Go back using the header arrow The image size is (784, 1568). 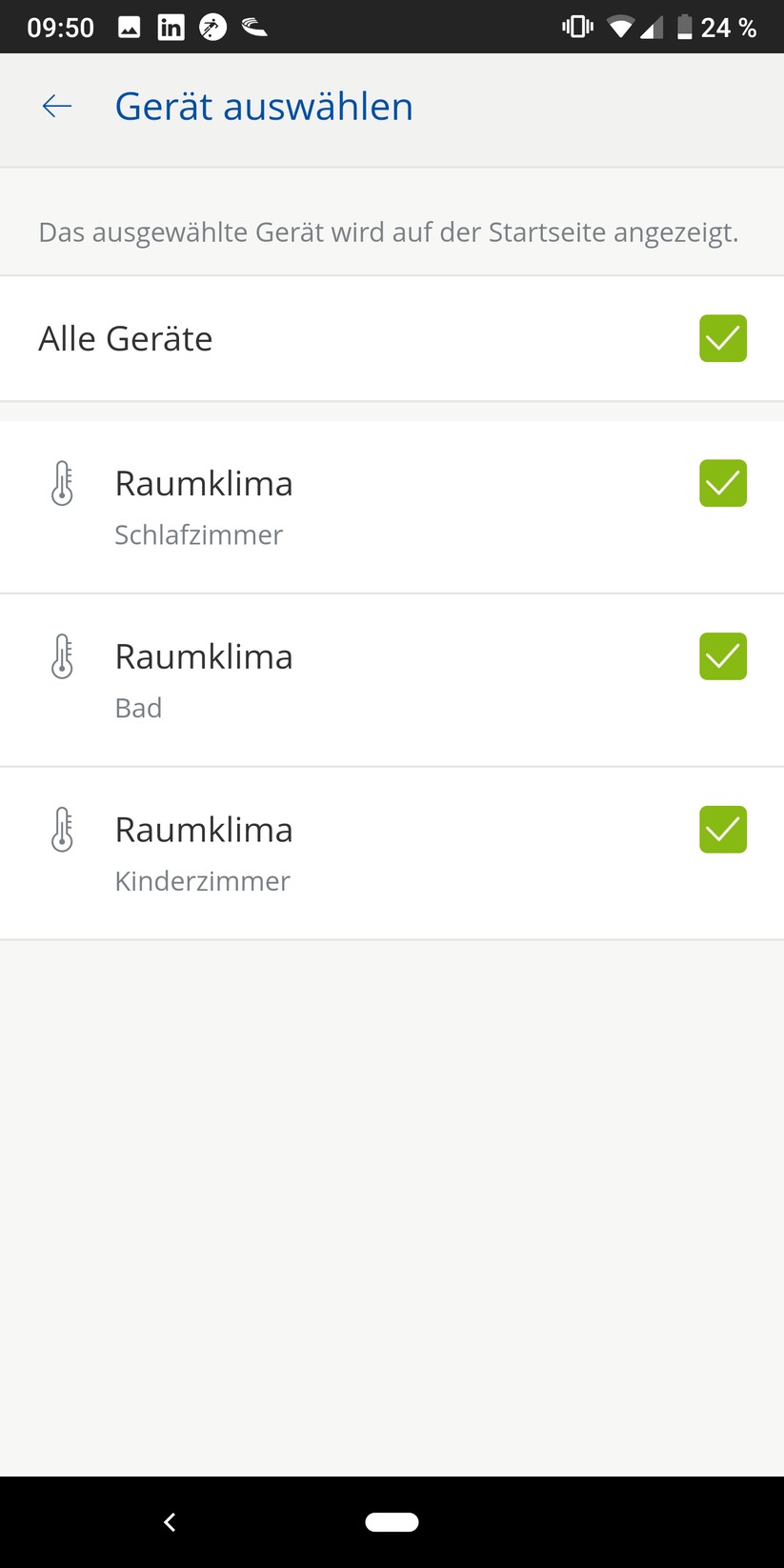[57, 107]
